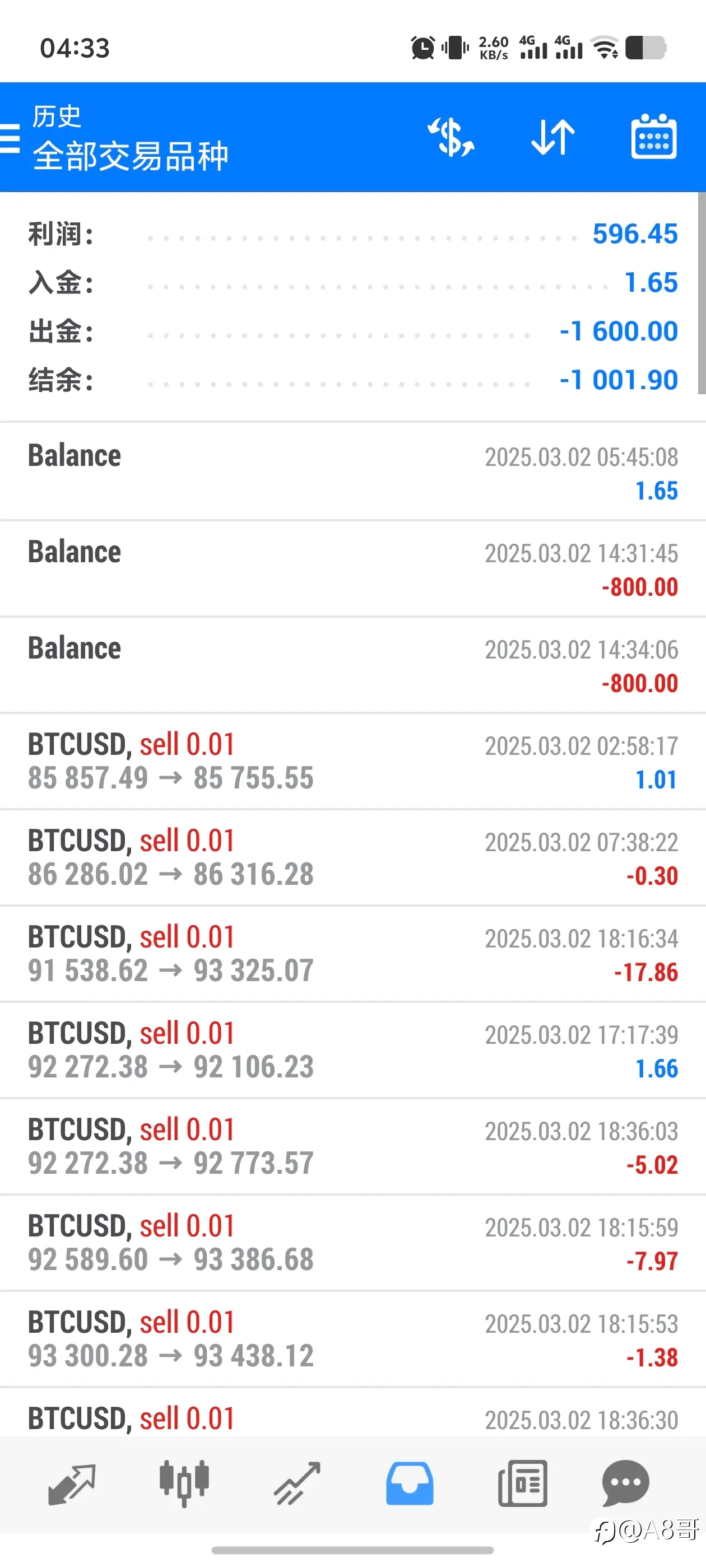Open the sort order arrows
Screen dimensions: 706x1568
(553, 138)
